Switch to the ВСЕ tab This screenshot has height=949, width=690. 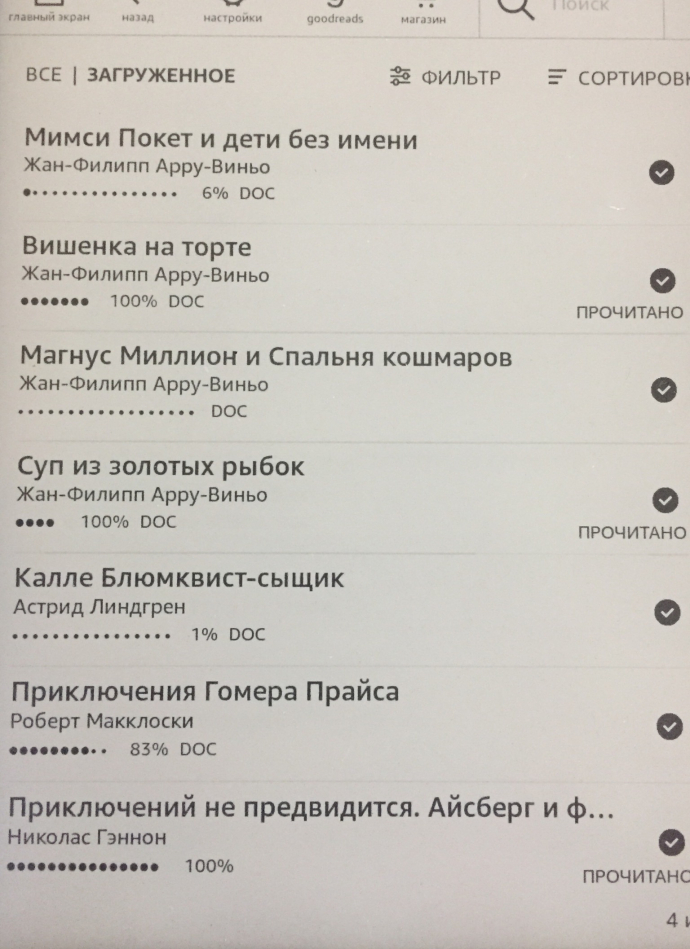(x=43, y=76)
